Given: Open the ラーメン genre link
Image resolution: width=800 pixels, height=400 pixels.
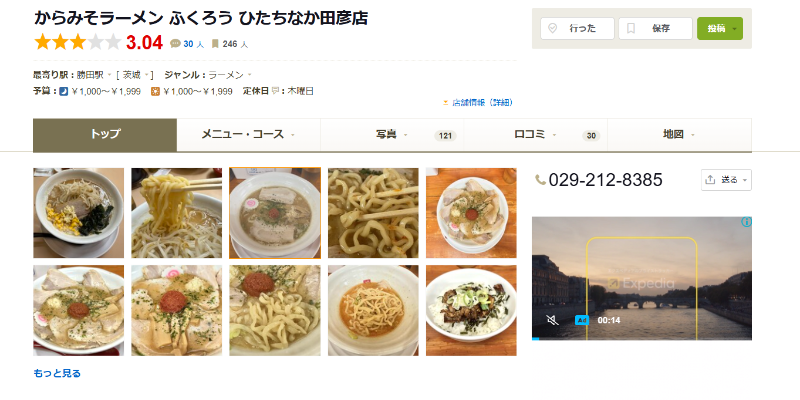Looking at the screenshot, I should [225, 75].
